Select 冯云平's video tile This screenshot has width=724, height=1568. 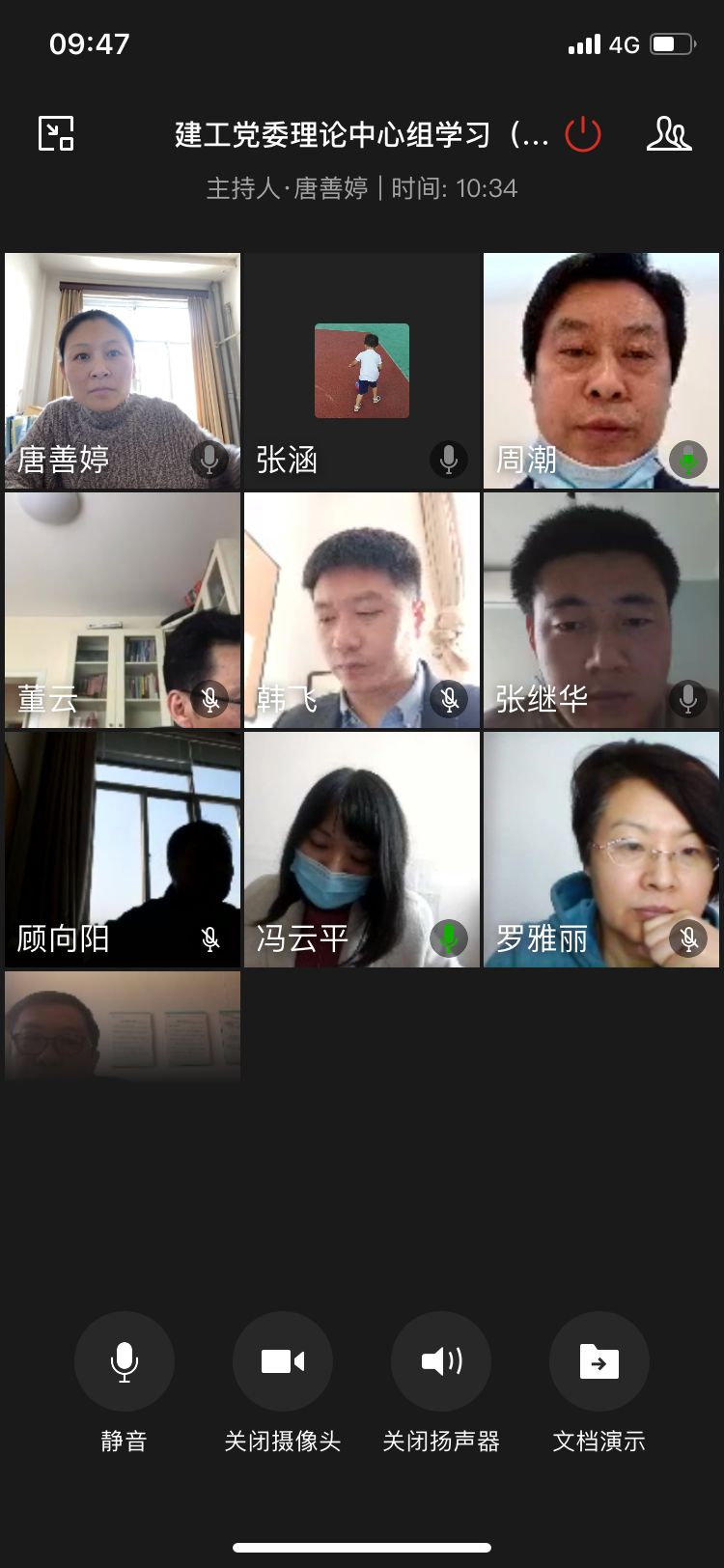click(362, 850)
